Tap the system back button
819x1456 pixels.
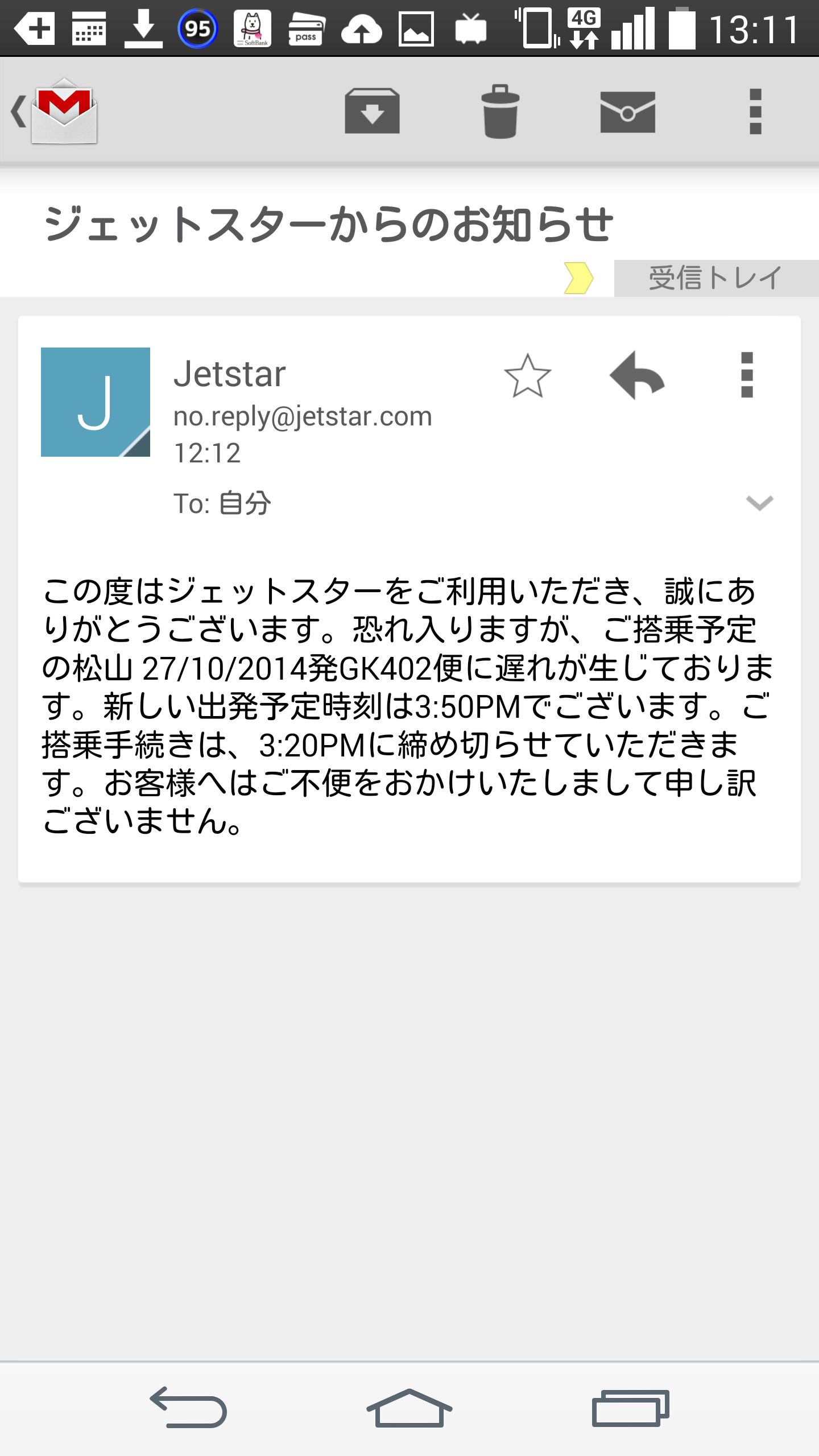pos(188,1407)
